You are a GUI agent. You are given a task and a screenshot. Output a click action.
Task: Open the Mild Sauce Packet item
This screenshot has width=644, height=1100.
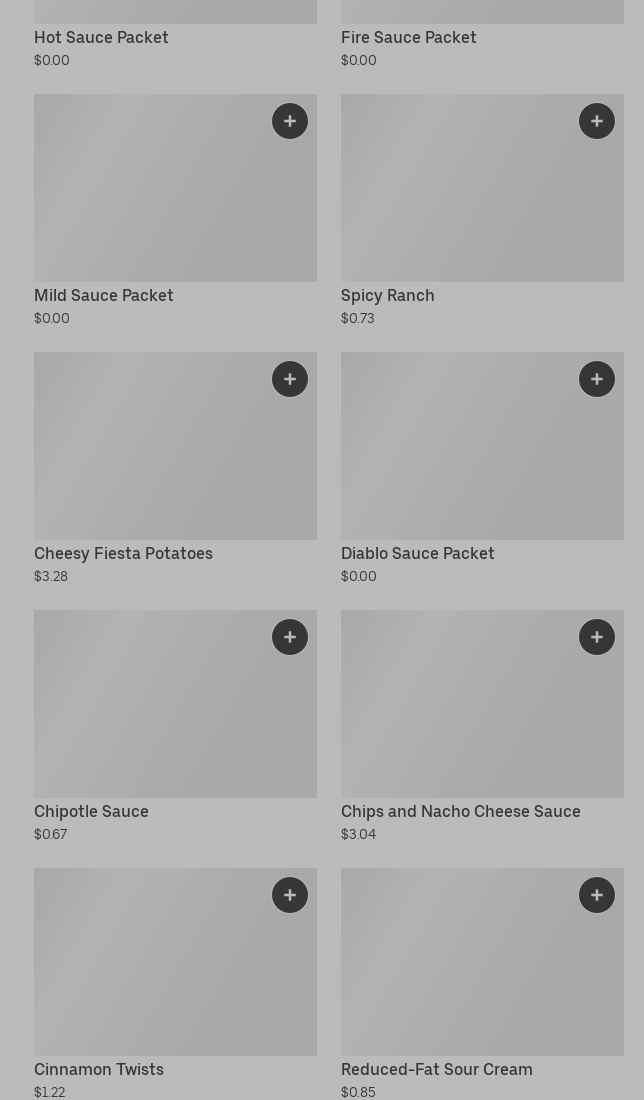click(x=150, y=200)
